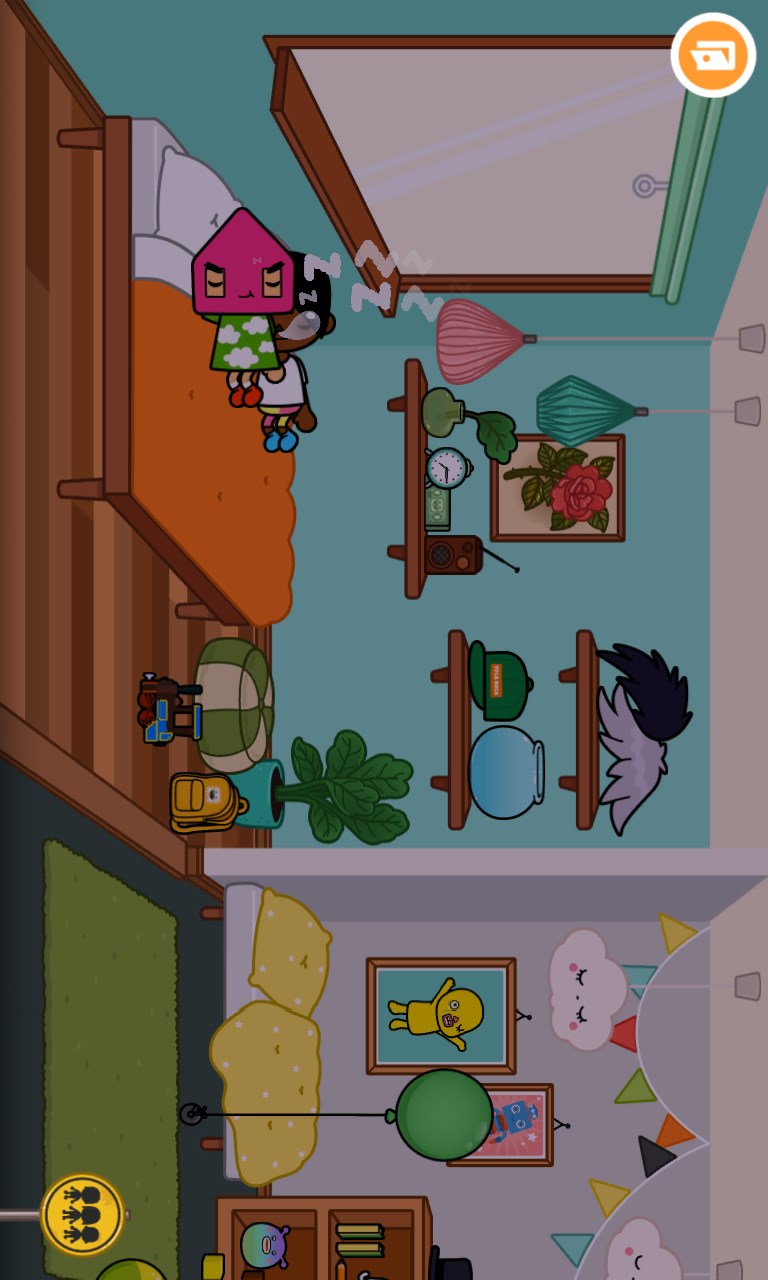This screenshot has width=768, height=1280.
Task: Tap the brown radio on the shelf
Action: click(451, 555)
